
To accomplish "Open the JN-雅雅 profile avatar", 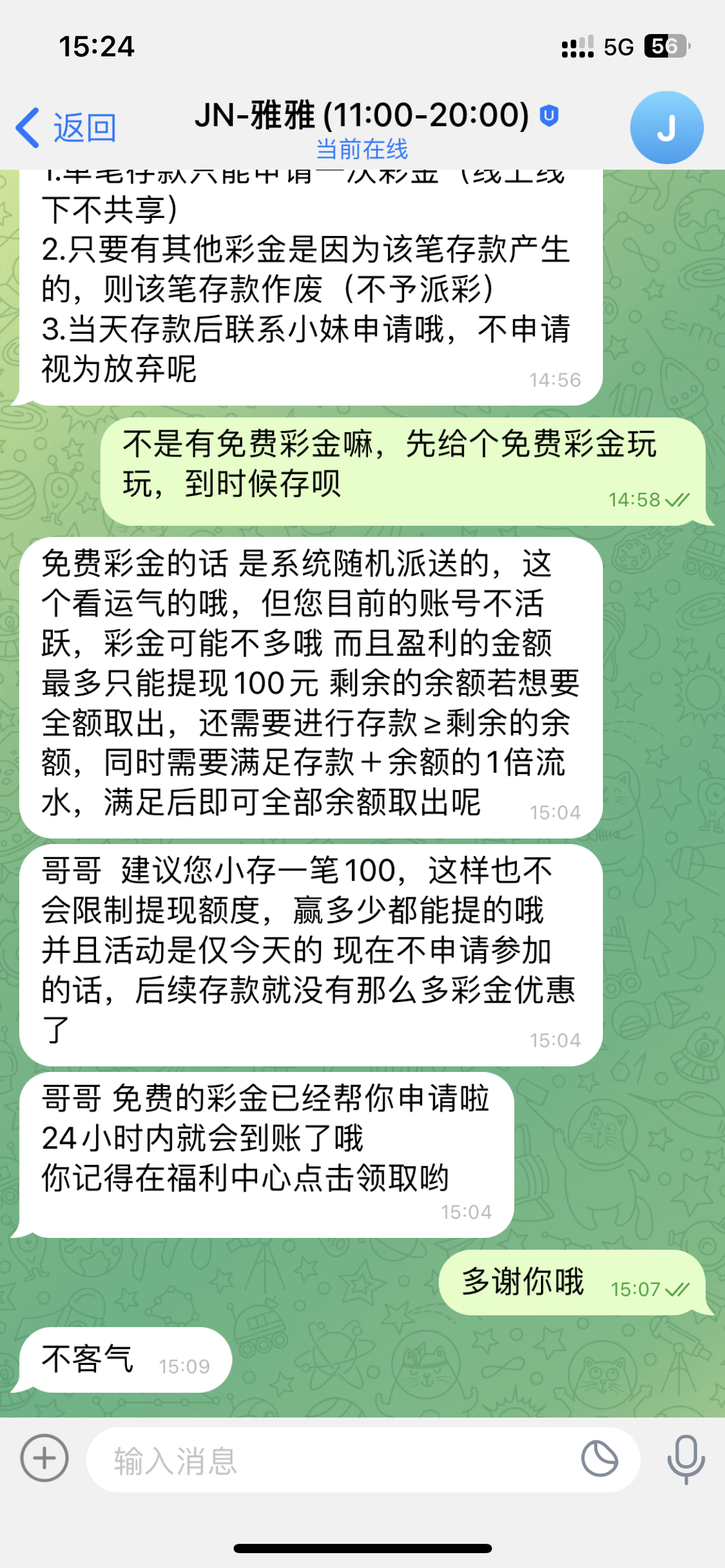I will click(x=666, y=128).
